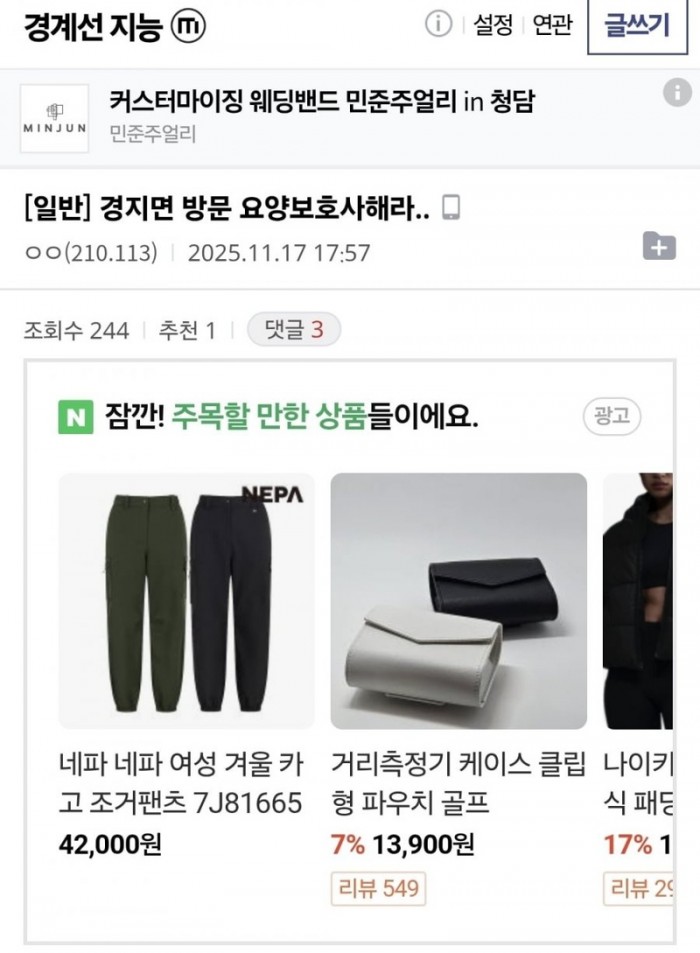
Task: Save post with the folder plus icon
Action: click(659, 245)
